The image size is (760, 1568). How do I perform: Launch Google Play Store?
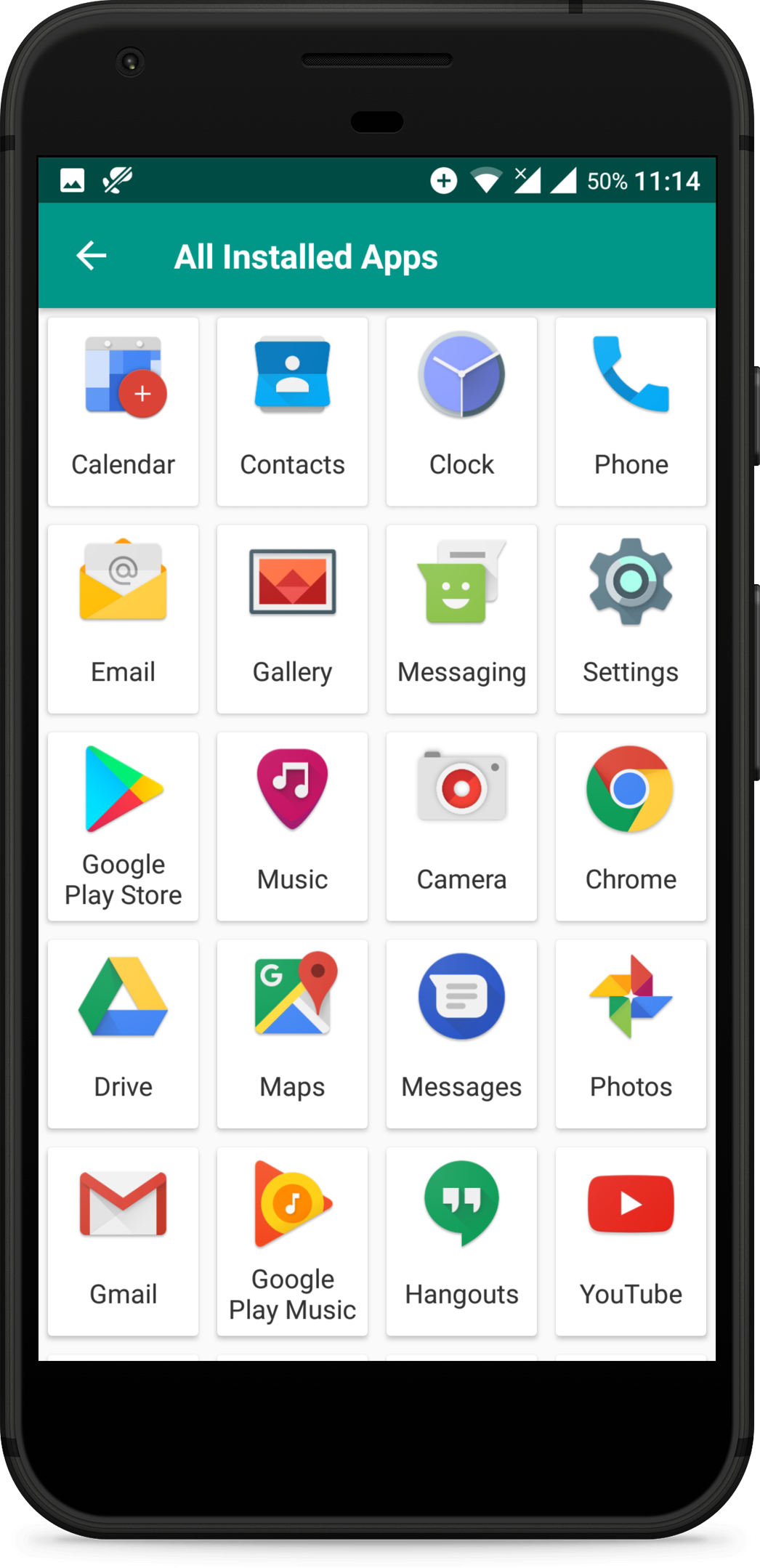point(123,826)
